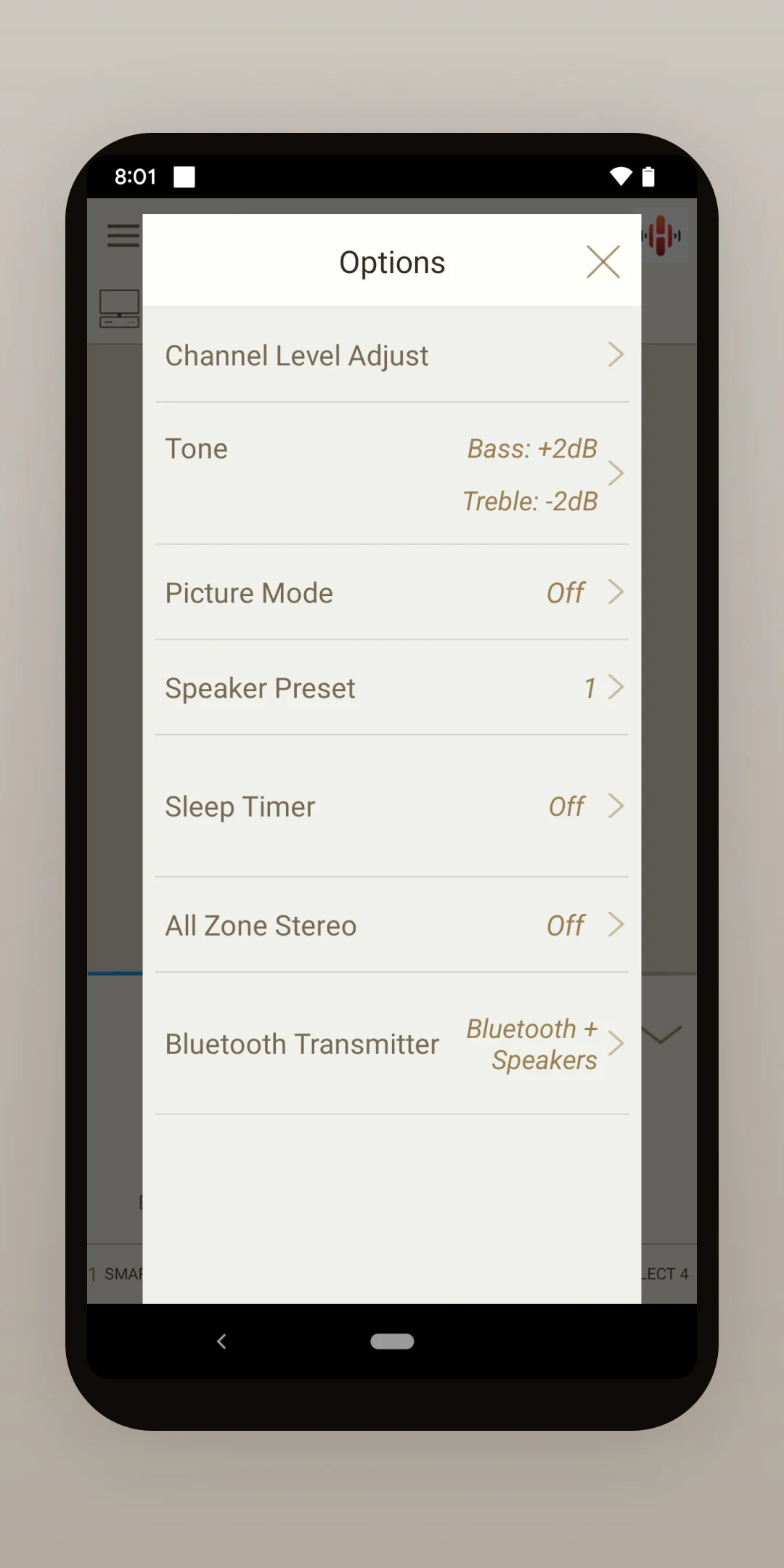
Task: Go back with system back button
Action: point(222,1342)
